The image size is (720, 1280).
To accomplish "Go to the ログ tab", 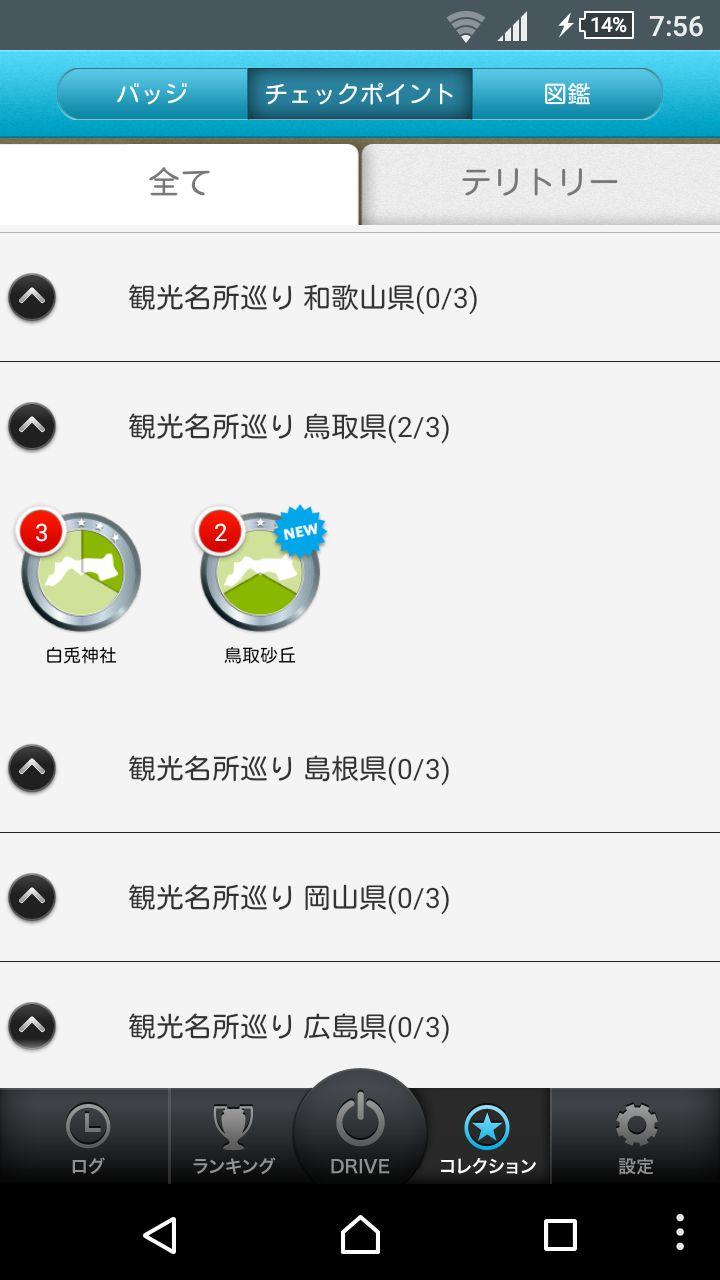I will click(86, 1138).
